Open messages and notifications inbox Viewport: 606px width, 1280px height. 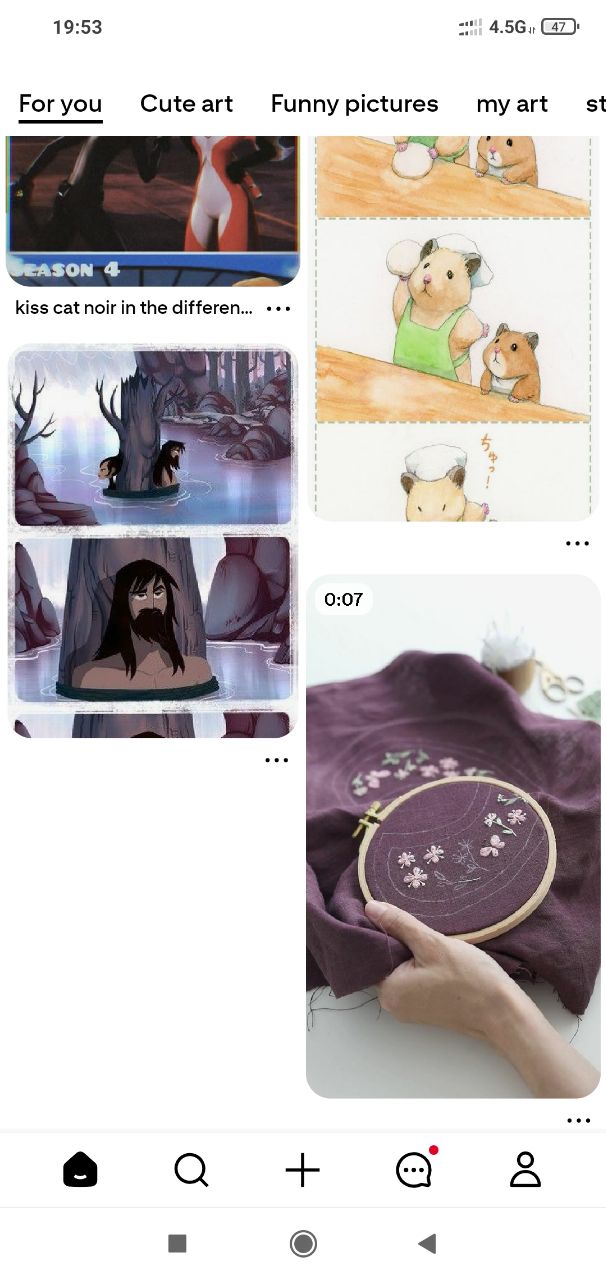pos(414,1169)
